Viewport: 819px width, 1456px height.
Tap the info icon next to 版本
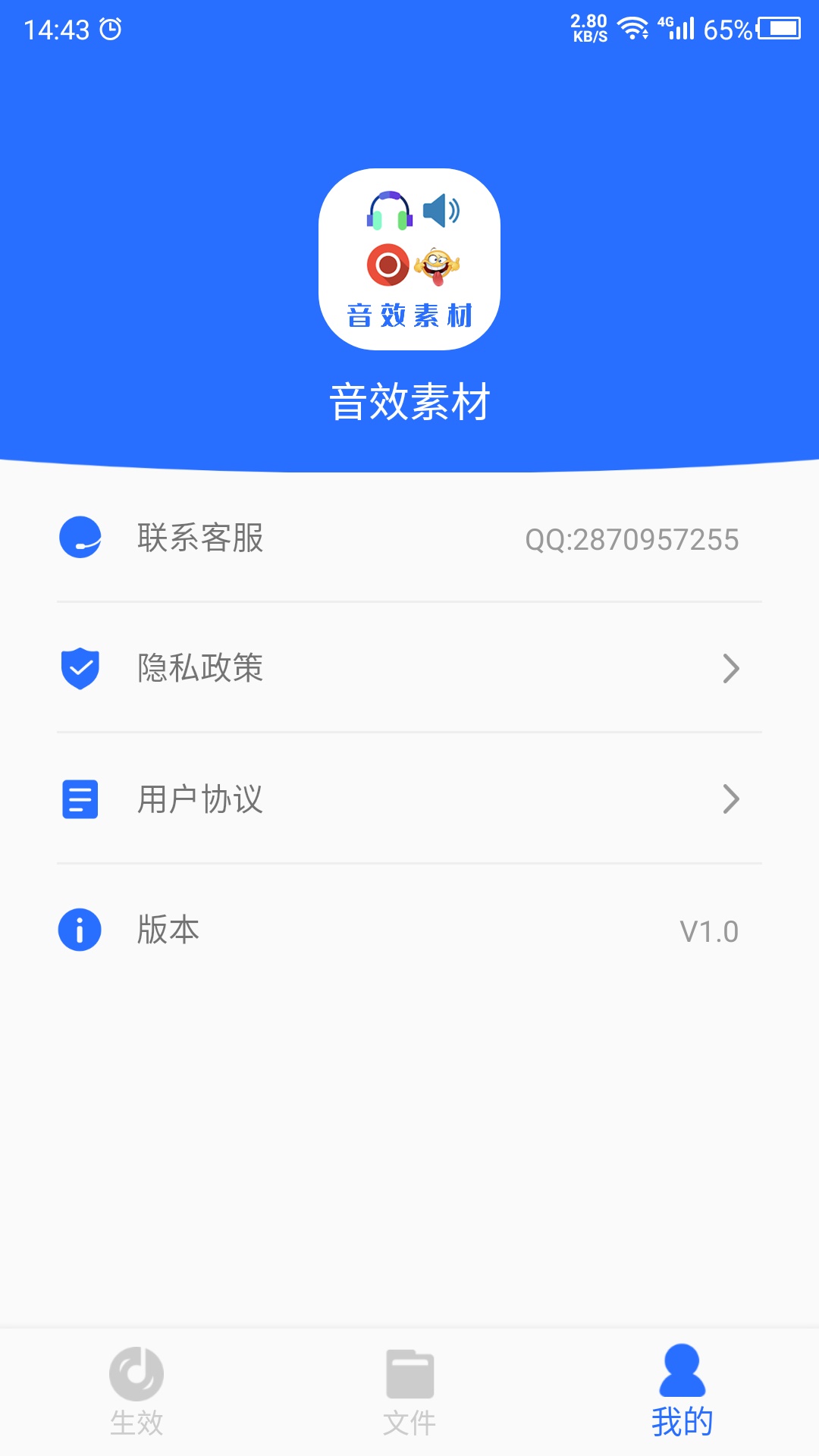79,929
